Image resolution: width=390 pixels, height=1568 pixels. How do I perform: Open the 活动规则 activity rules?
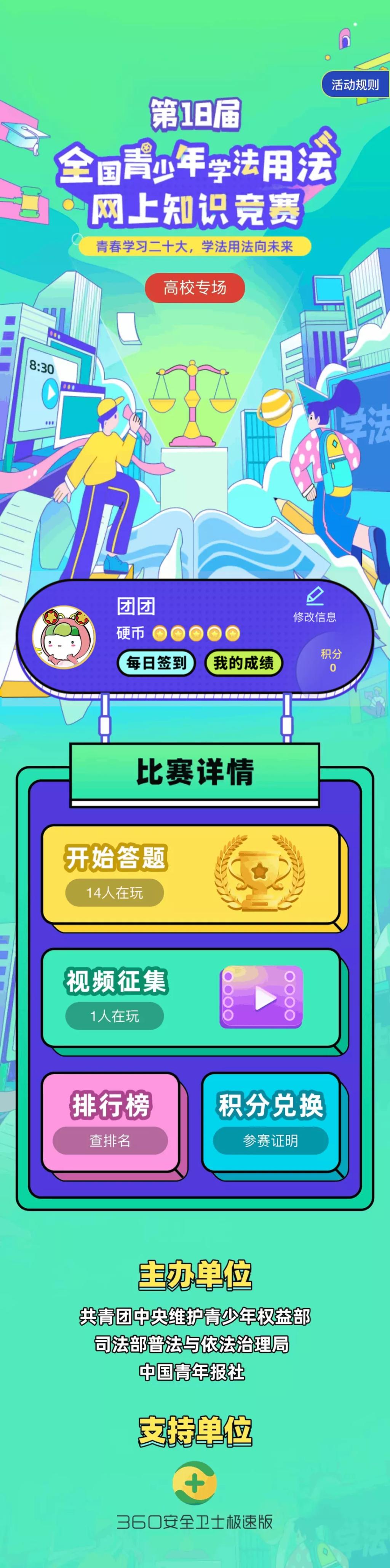pyautogui.click(x=355, y=85)
